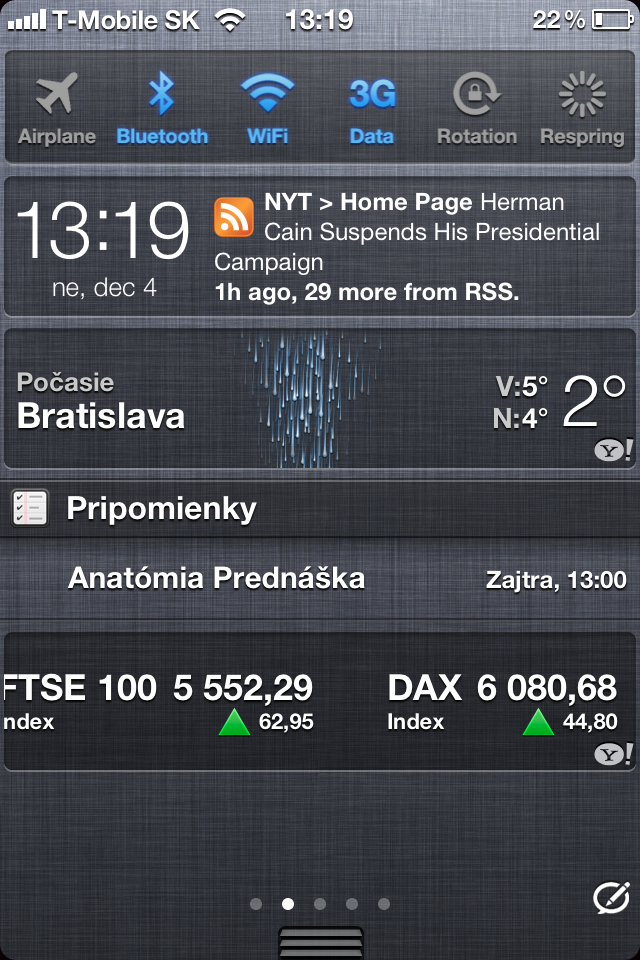Viewport: 640px width, 960px height.
Task: Tap the compose pencil icon
Action: point(610,898)
